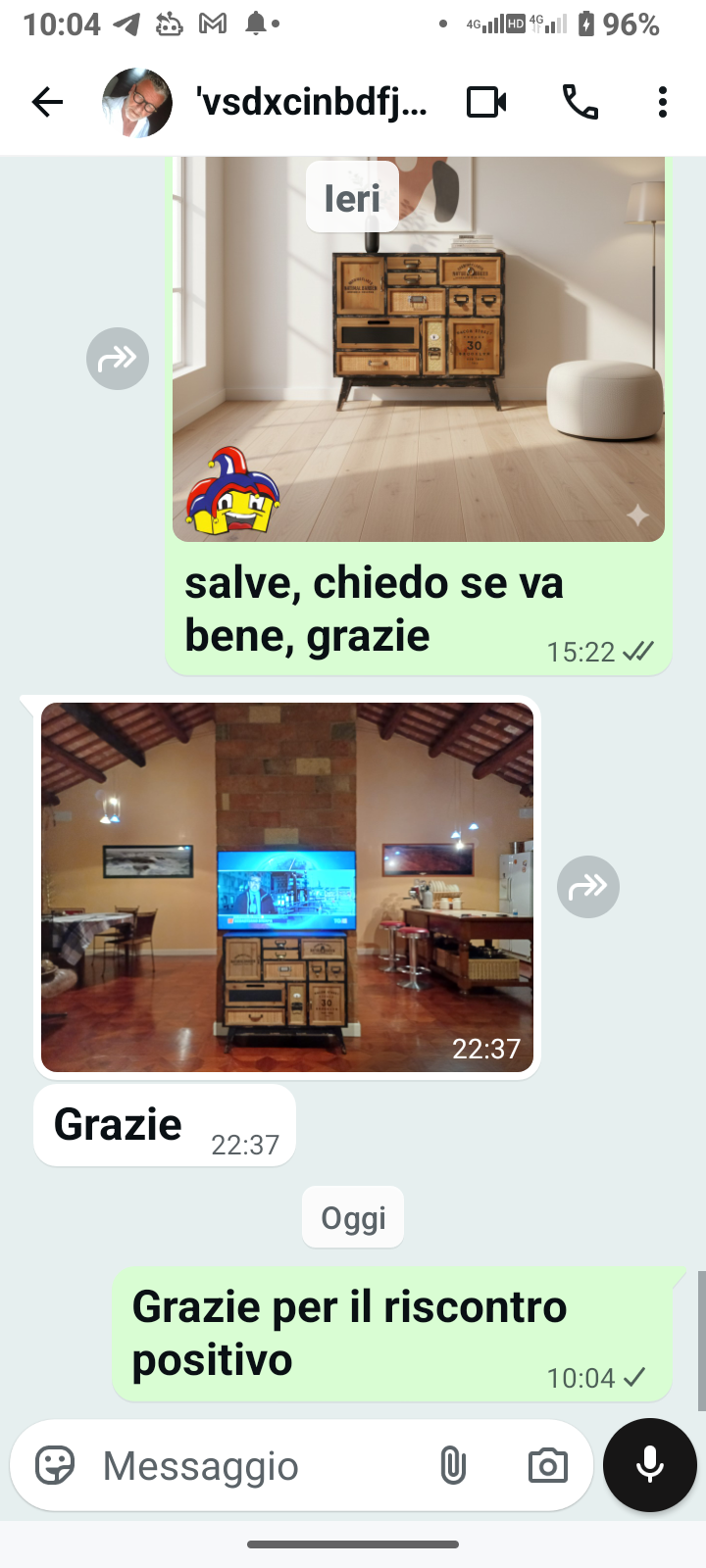Open the sent photo of the cabinet
This screenshot has width=706, height=1568.
(419, 372)
